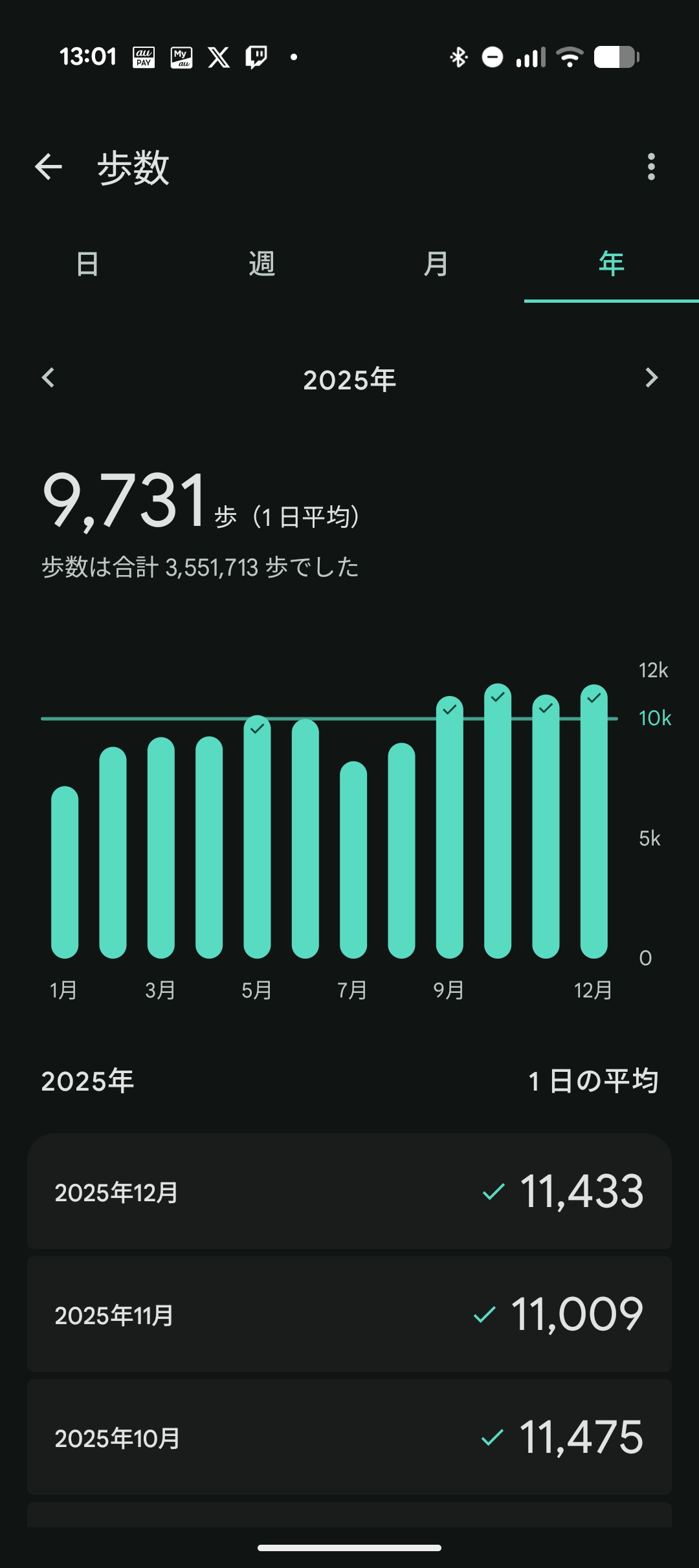Switch to the 週 tab
The image size is (699, 1568).
[x=262, y=264]
